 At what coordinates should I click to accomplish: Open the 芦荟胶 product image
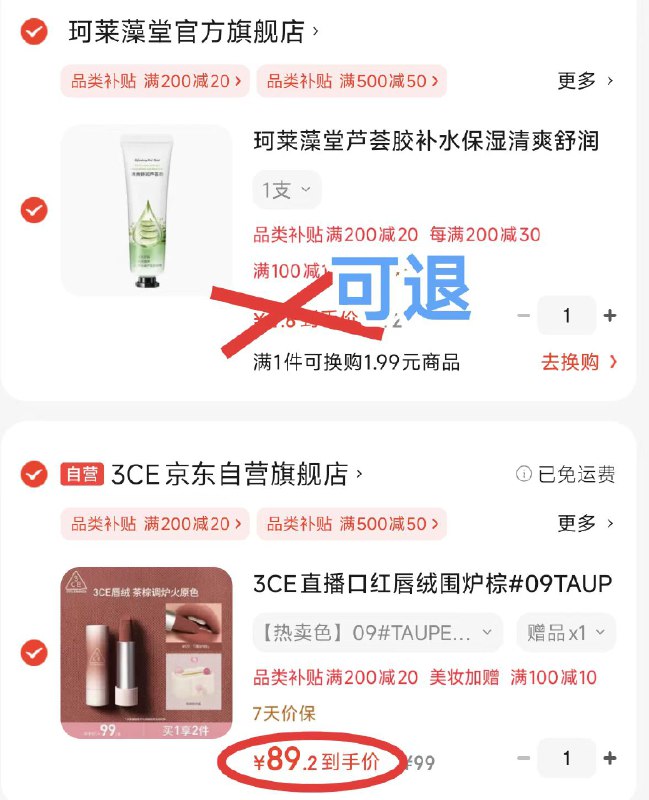point(146,210)
